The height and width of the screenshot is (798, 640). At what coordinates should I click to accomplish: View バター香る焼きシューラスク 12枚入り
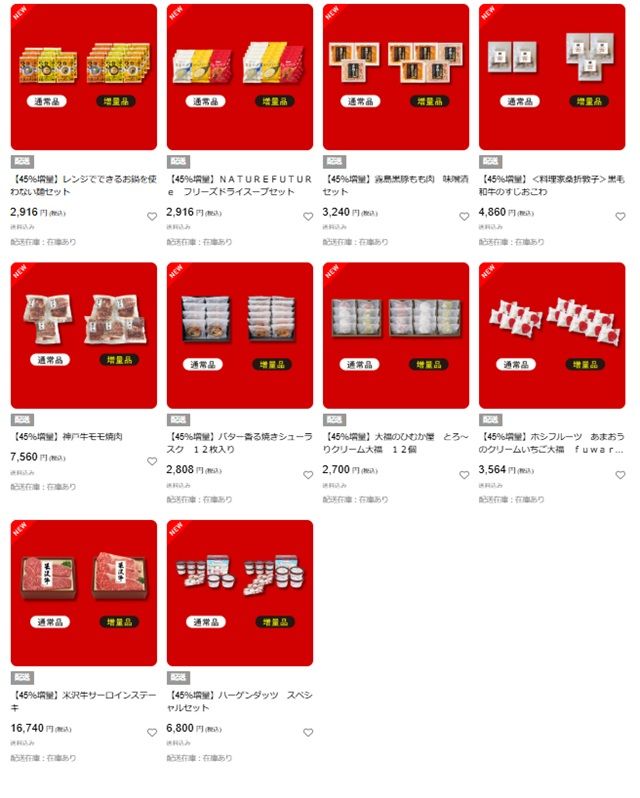click(x=240, y=335)
